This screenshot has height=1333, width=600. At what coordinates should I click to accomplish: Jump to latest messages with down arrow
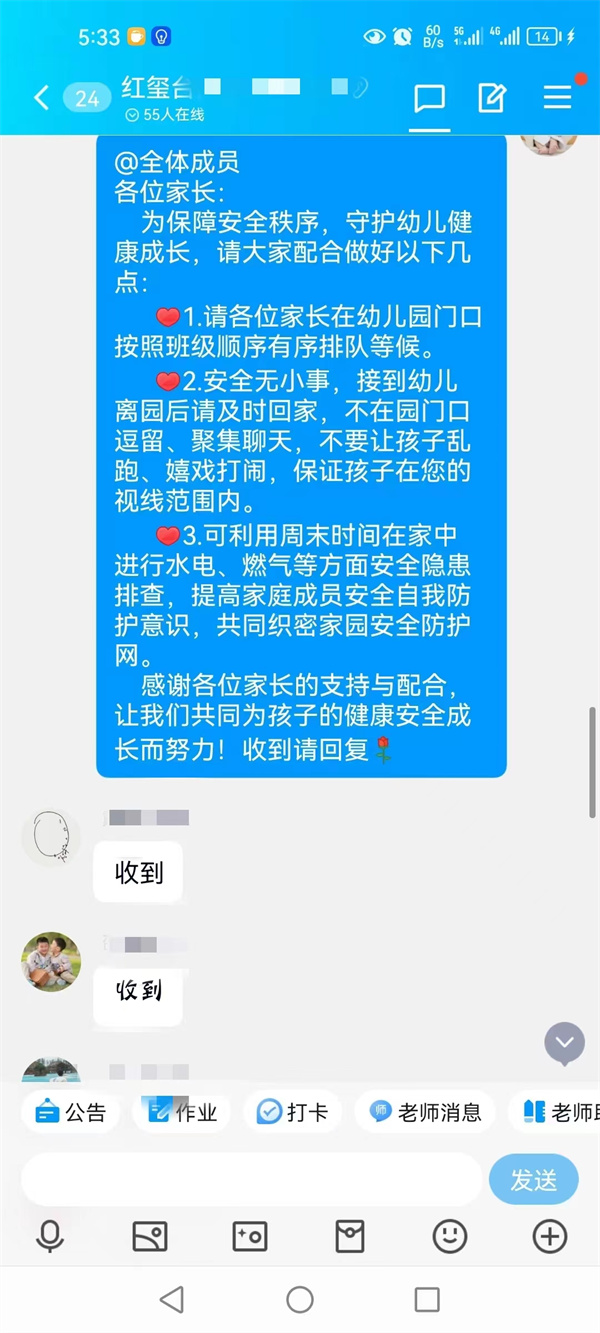pos(564,1043)
